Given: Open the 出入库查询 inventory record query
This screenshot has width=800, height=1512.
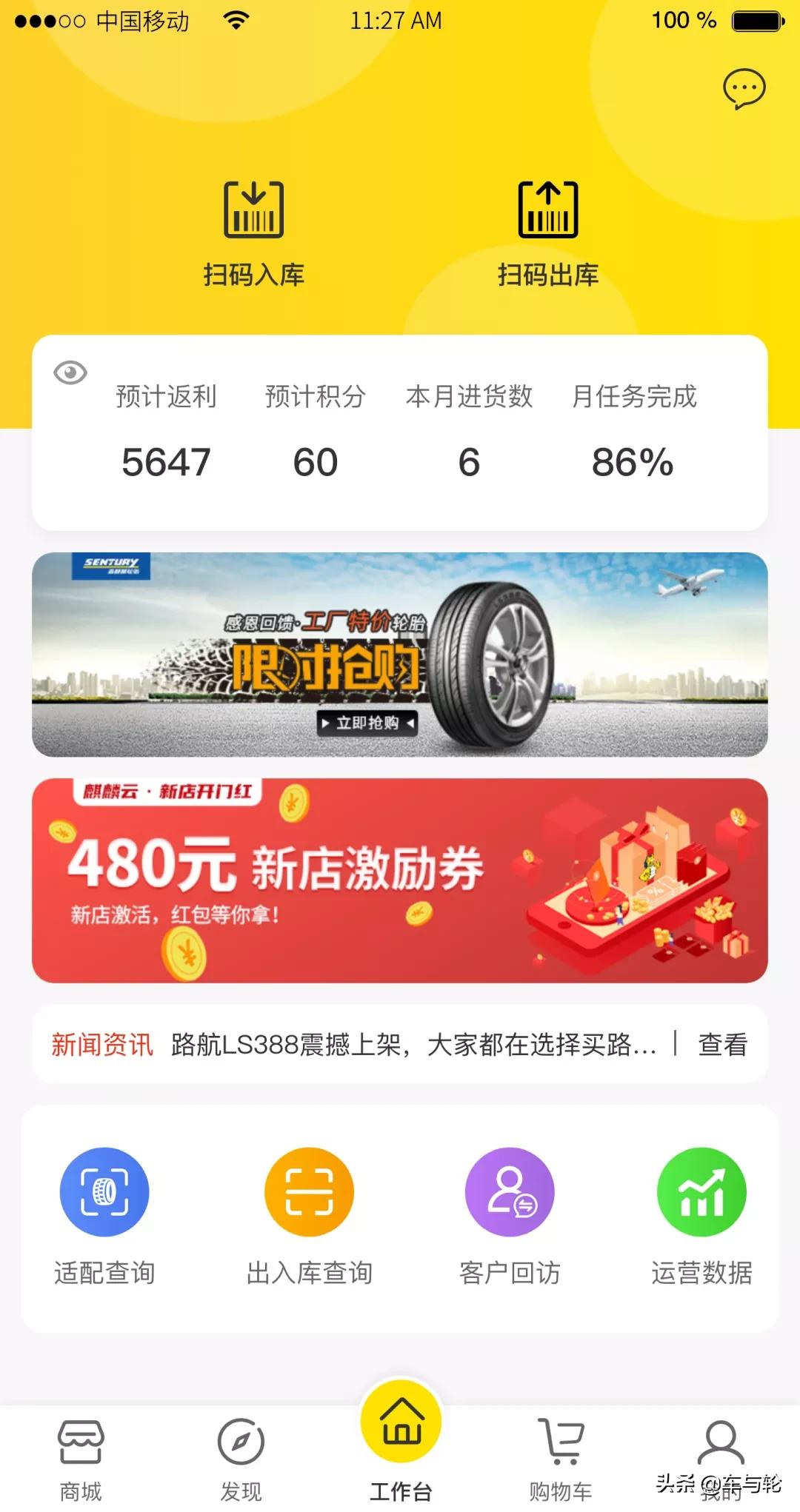Looking at the screenshot, I should 308,1192.
